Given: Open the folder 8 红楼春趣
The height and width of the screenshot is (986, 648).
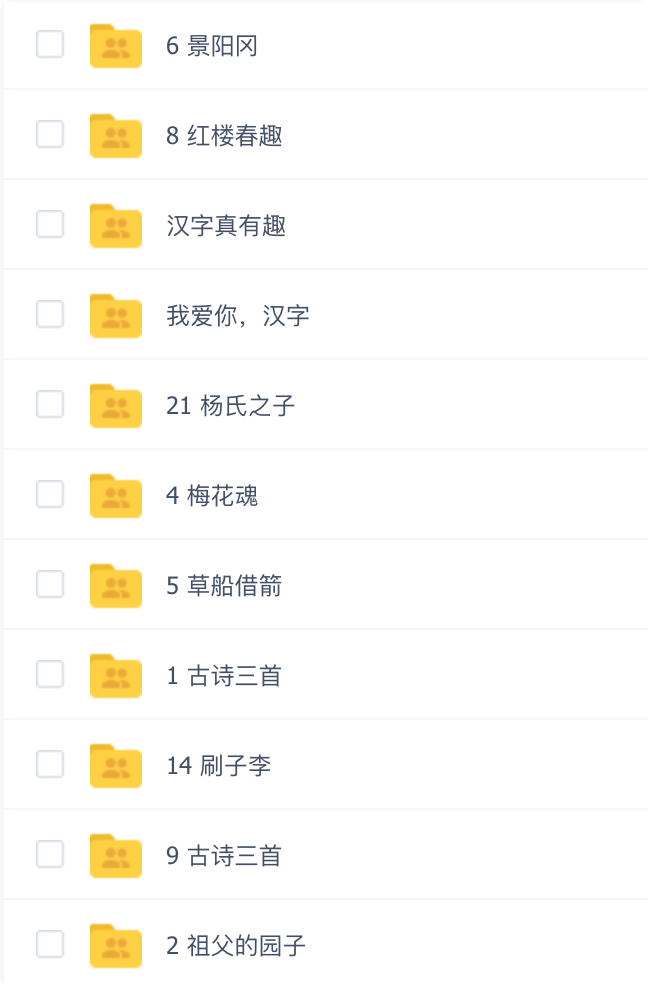Looking at the screenshot, I should point(224,135).
